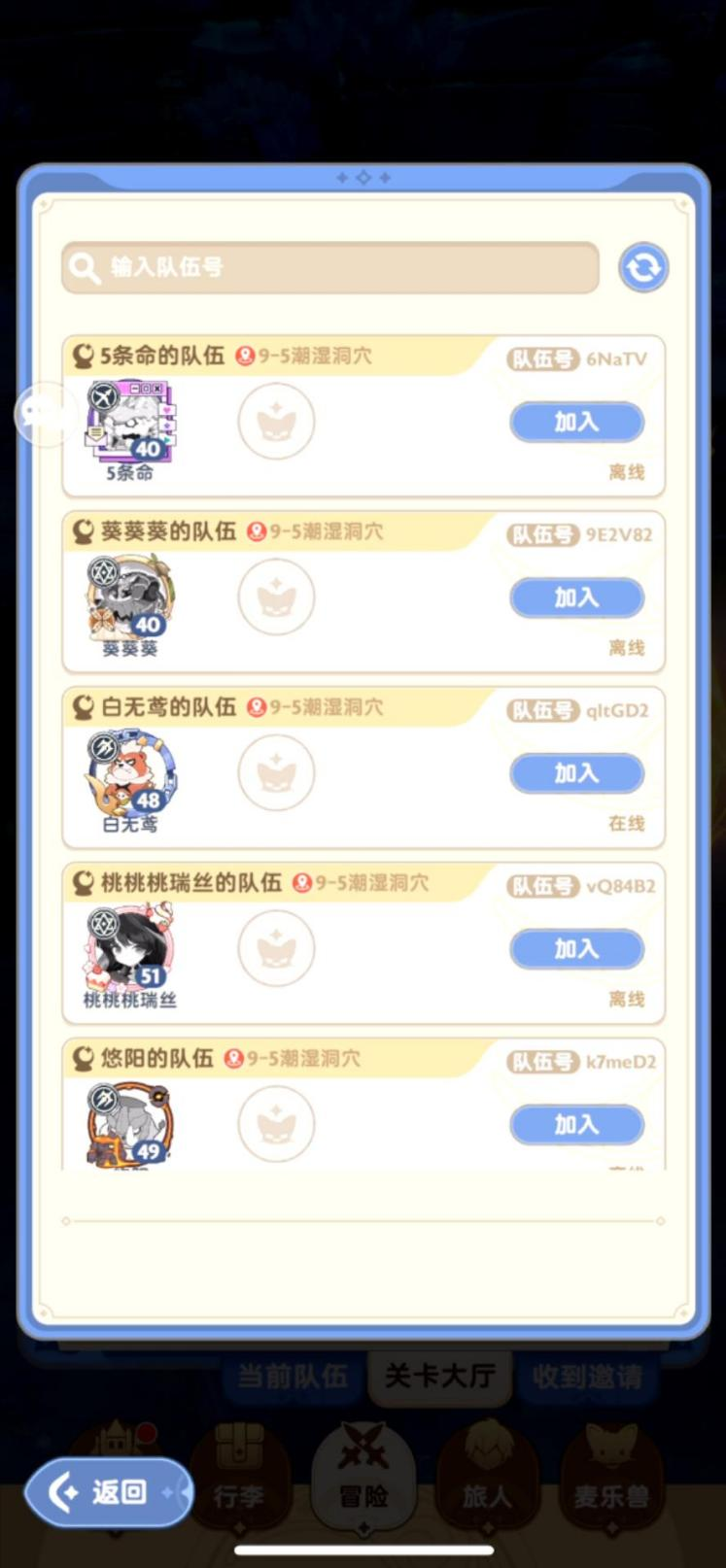726x1568 pixels.
Task: Open 白无鸢's player avatar
Action: click(130, 773)
